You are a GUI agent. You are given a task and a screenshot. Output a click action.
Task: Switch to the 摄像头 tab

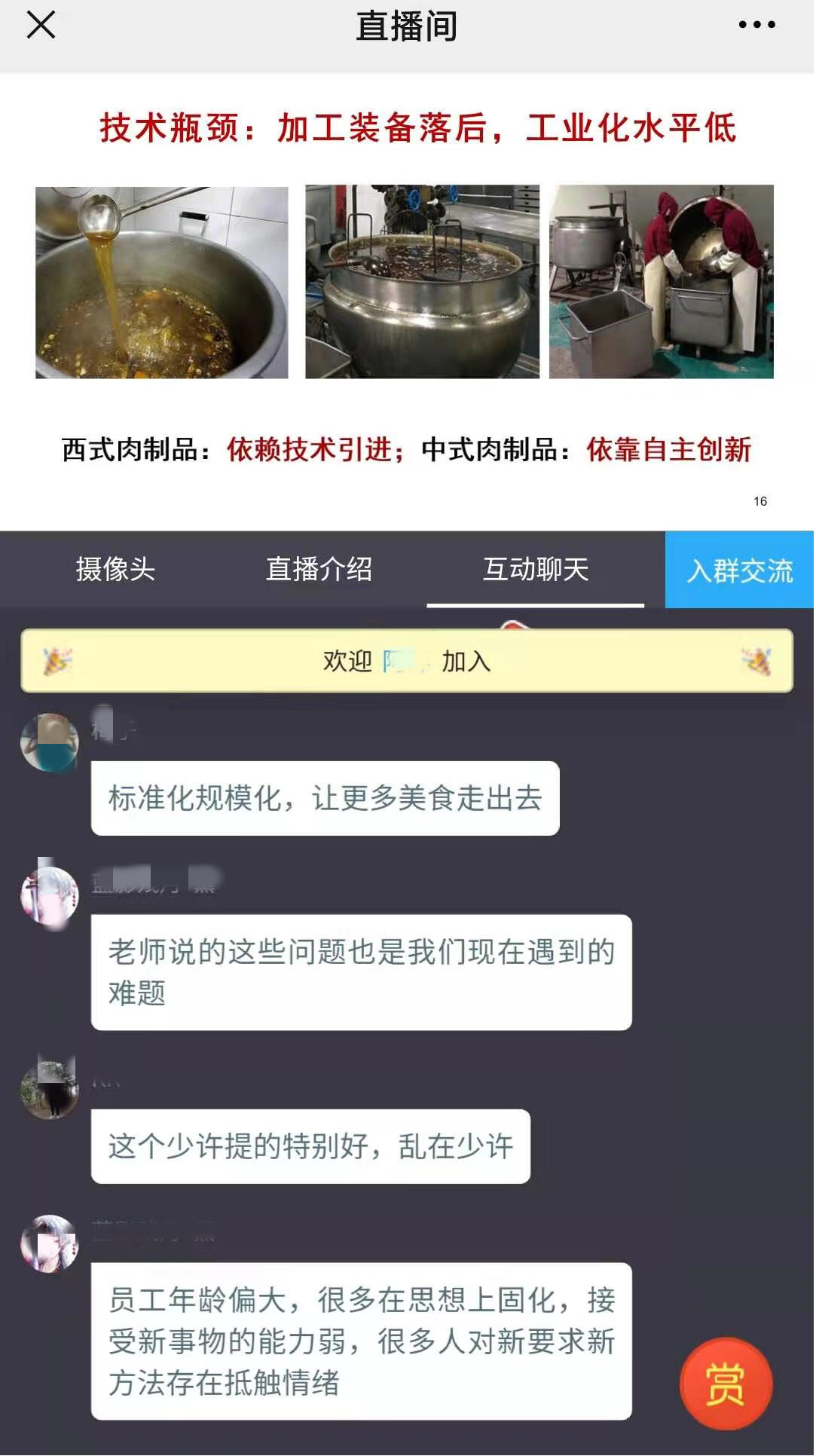tap(115, 570)
